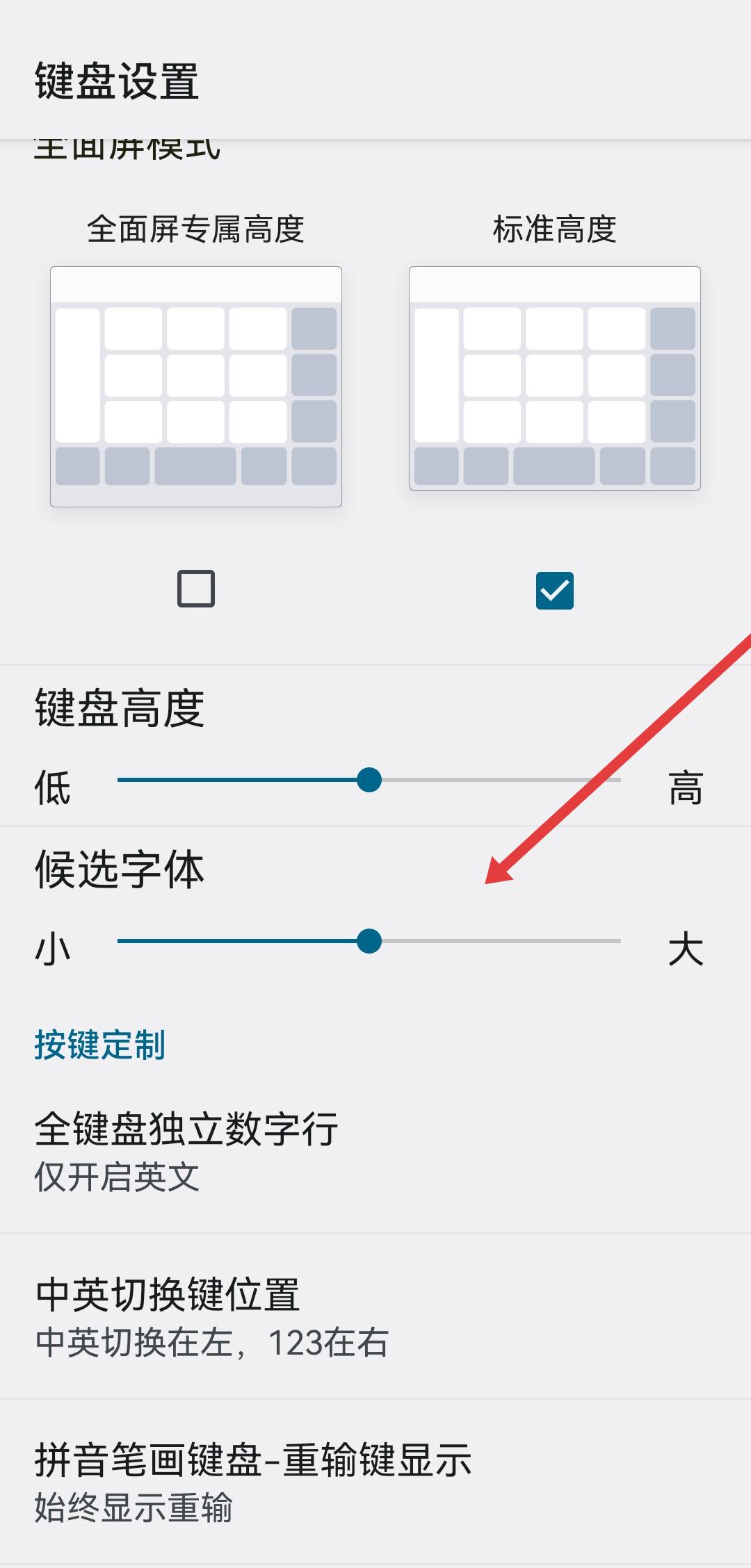Screen dimensions: 751x1568
Task: Open 拼音笔画键盘-重输键显示 setting
Action: pos(375,1482)
